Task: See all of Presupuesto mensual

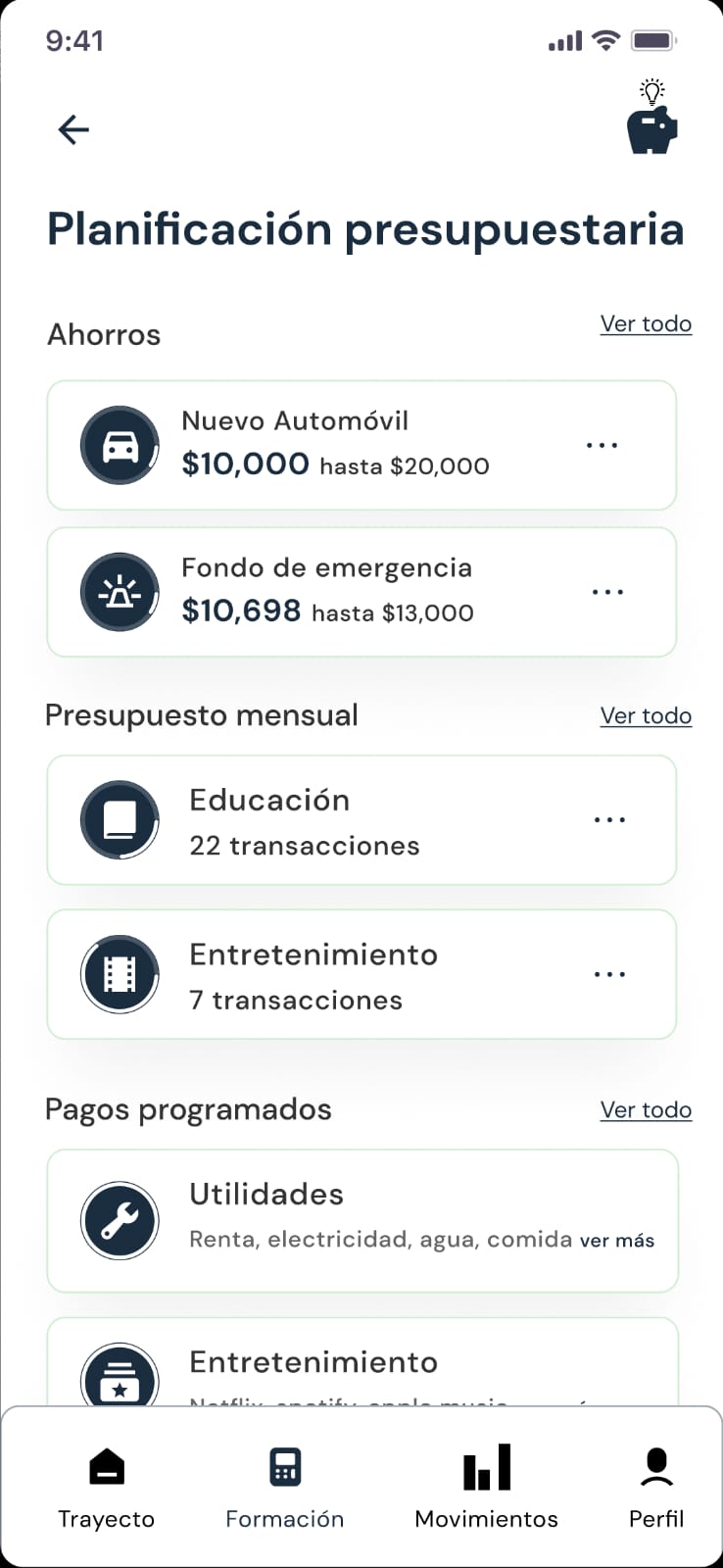Action: coord(646,715)
